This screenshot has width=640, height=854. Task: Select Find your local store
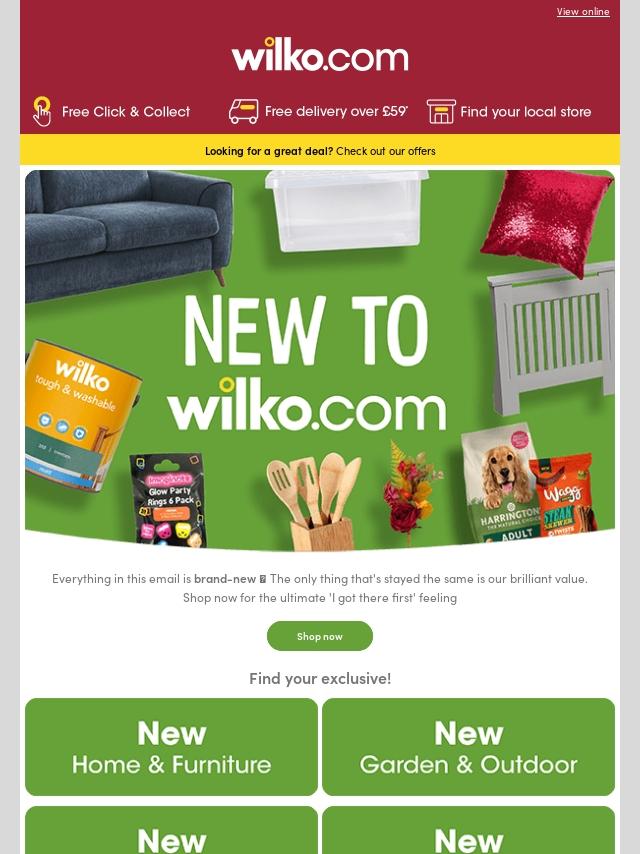click(509, 111)
